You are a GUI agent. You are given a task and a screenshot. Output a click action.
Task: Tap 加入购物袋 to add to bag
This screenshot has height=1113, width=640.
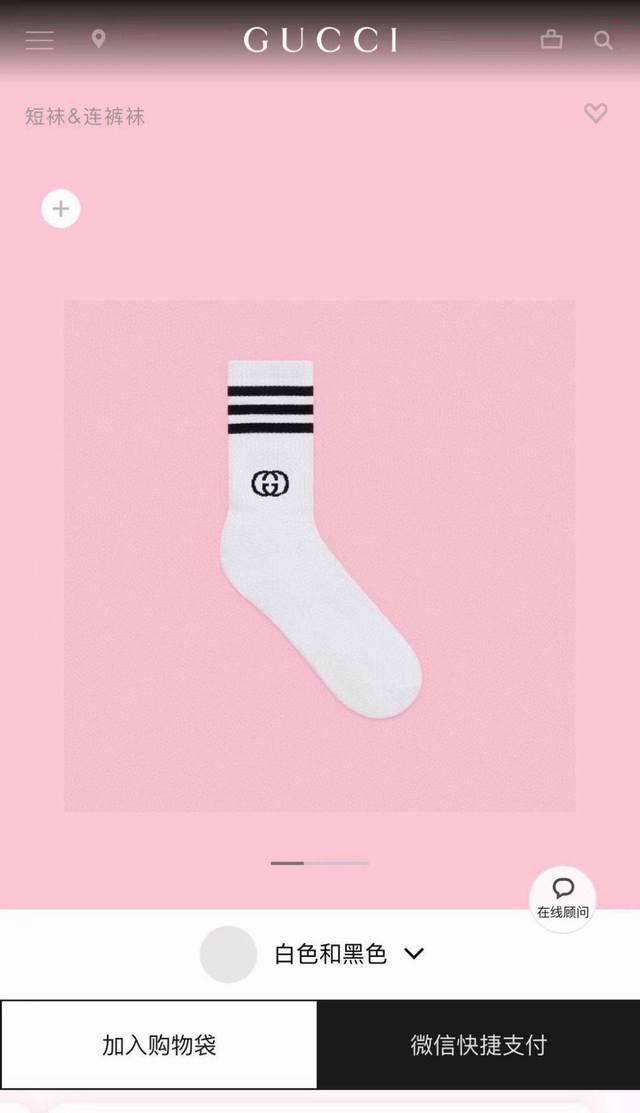[x=159, y=1045]
